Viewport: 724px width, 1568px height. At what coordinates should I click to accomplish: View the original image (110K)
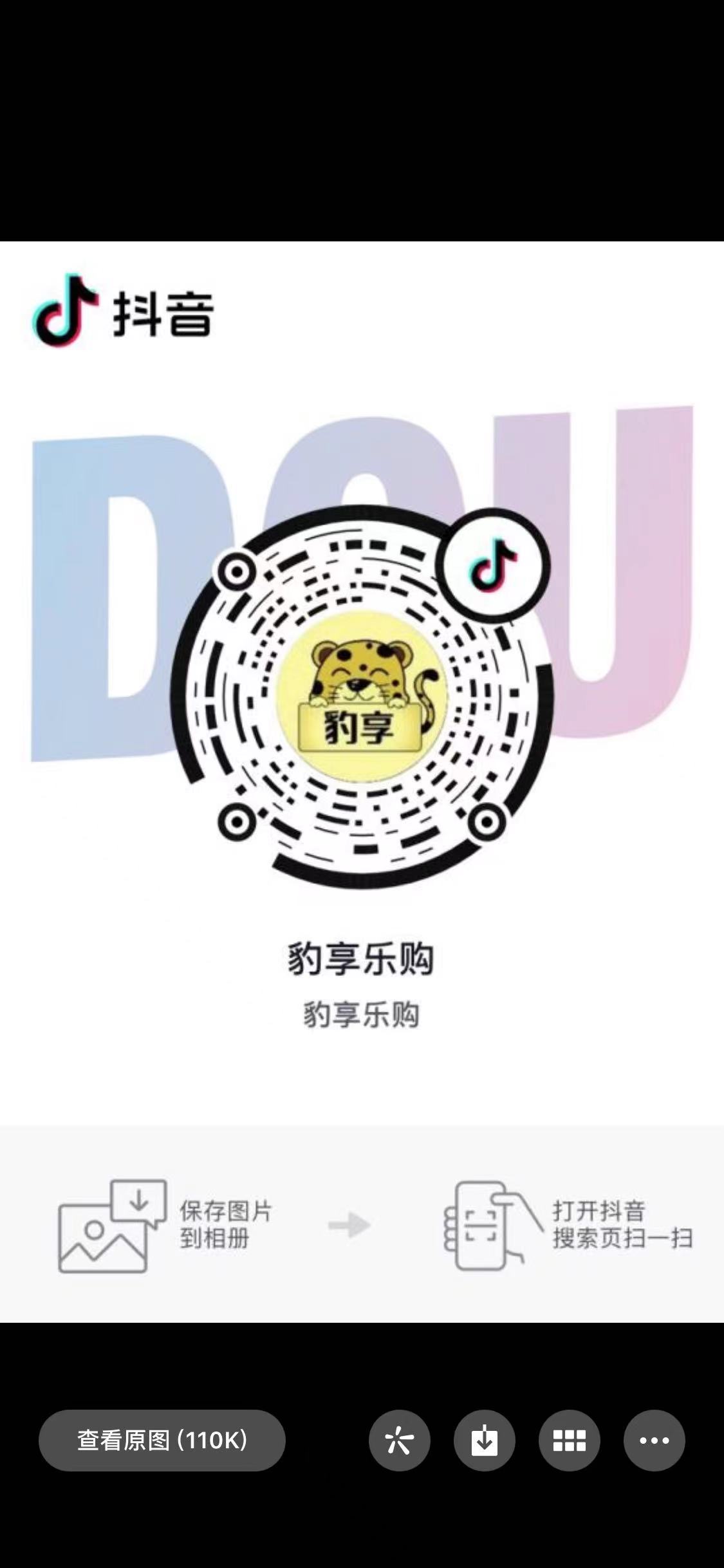coord(162,1440)
